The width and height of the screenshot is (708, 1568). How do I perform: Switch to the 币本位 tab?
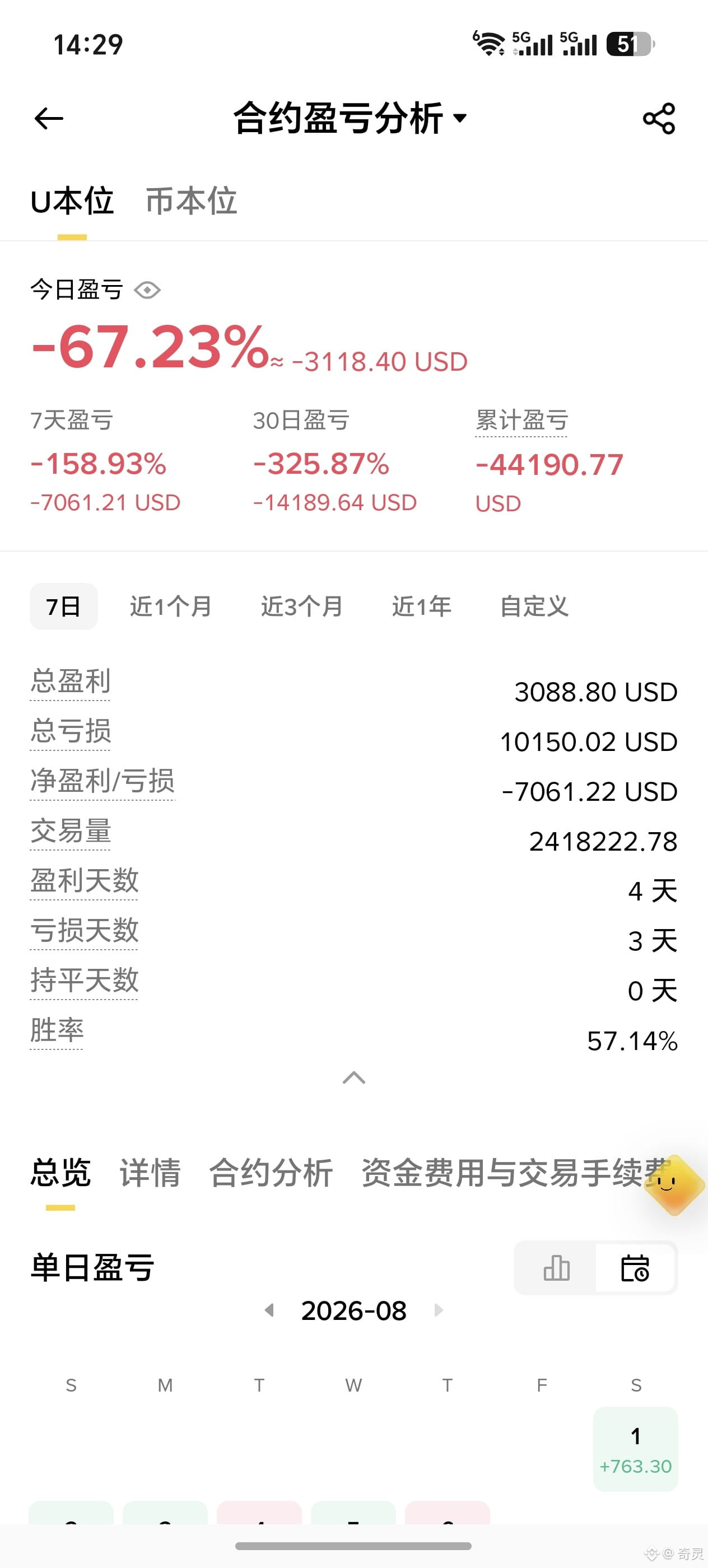tap(191, 201)
